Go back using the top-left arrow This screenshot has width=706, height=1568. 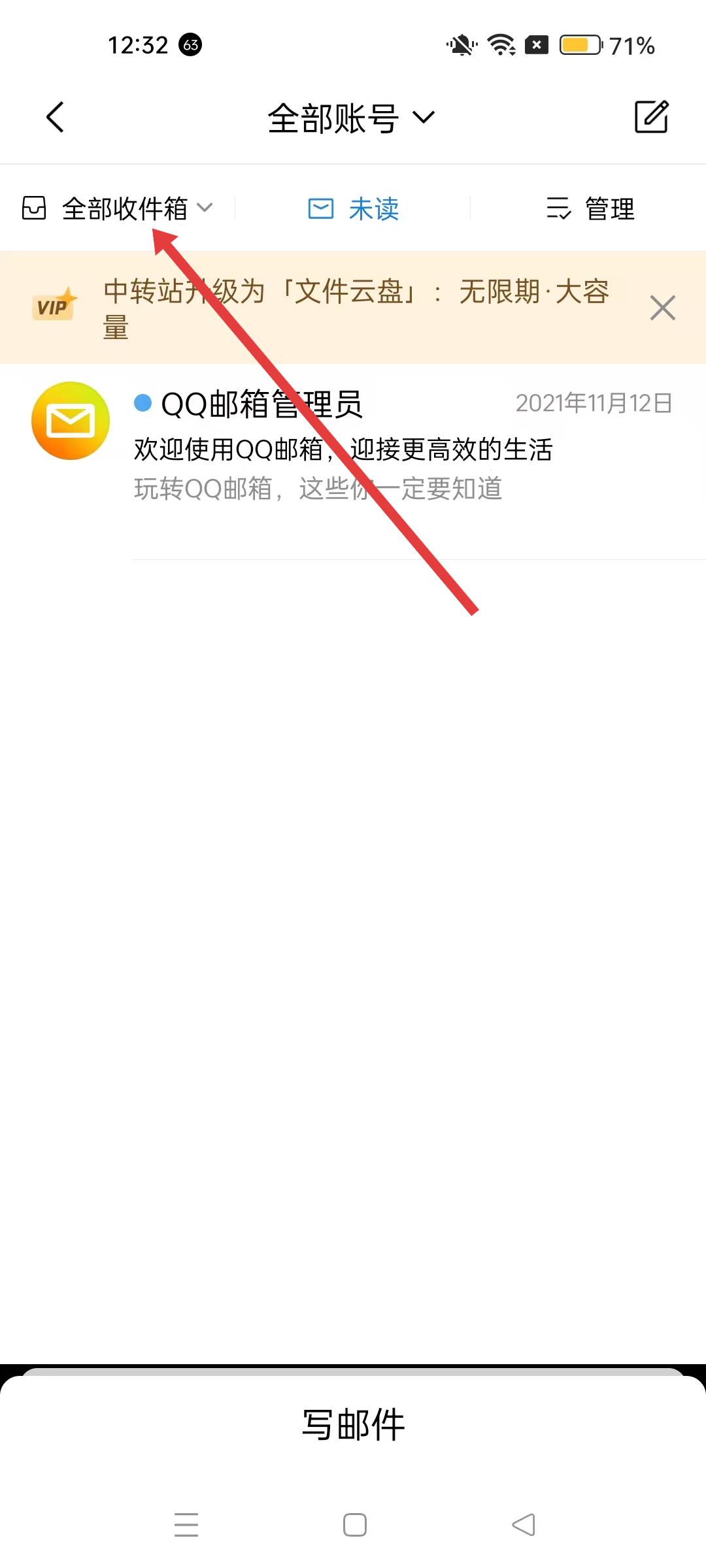(56, 118)
